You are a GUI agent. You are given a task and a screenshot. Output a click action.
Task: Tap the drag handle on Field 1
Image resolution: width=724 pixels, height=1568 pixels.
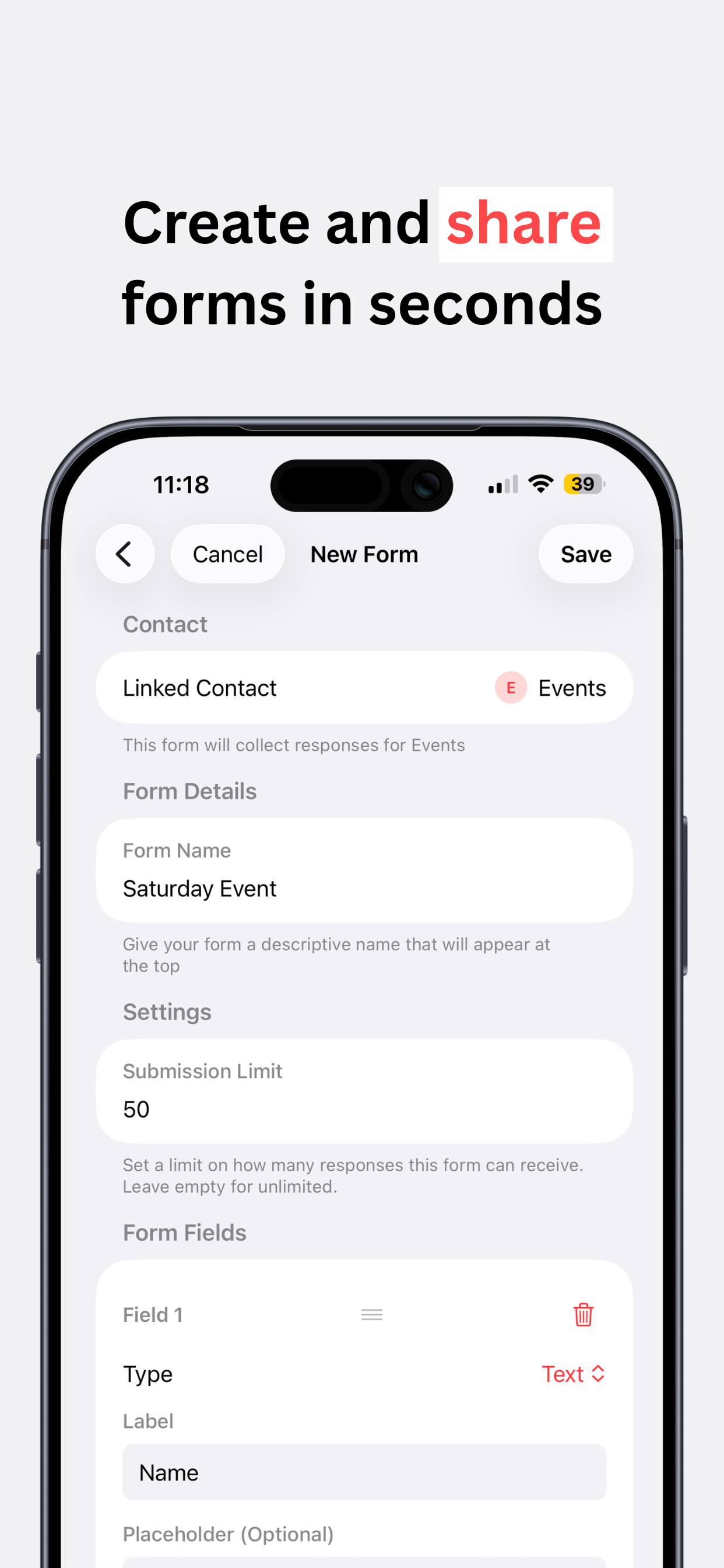[372, 1315]
